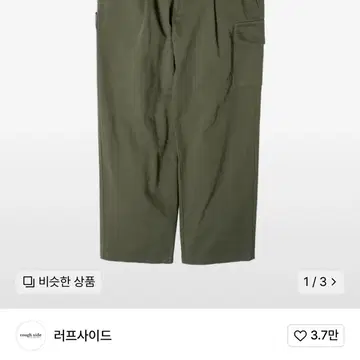360x360 pixels.
Task: Go to next image with 1/3 indicator
Action: (321, 282)
